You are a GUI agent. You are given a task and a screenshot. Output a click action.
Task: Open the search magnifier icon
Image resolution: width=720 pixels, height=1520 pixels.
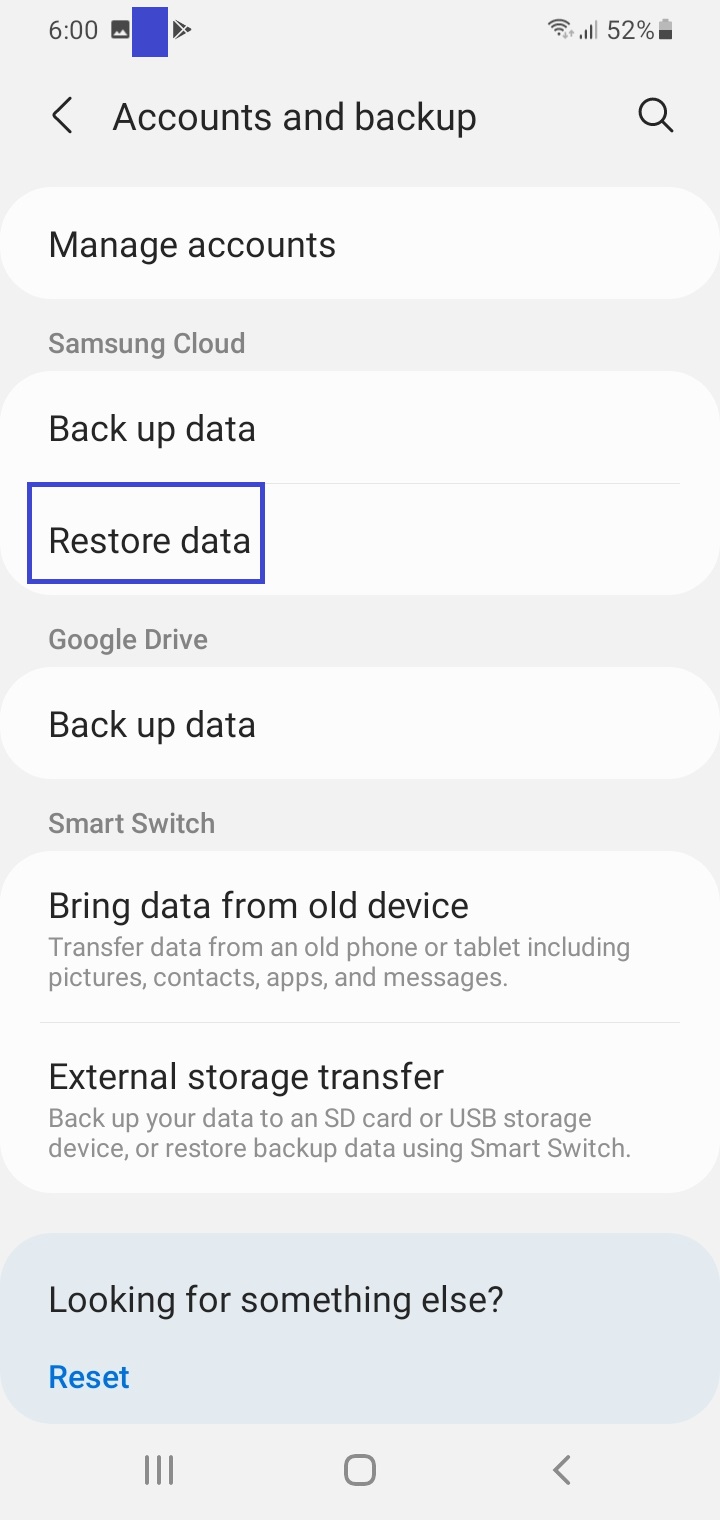pos(656,117)
